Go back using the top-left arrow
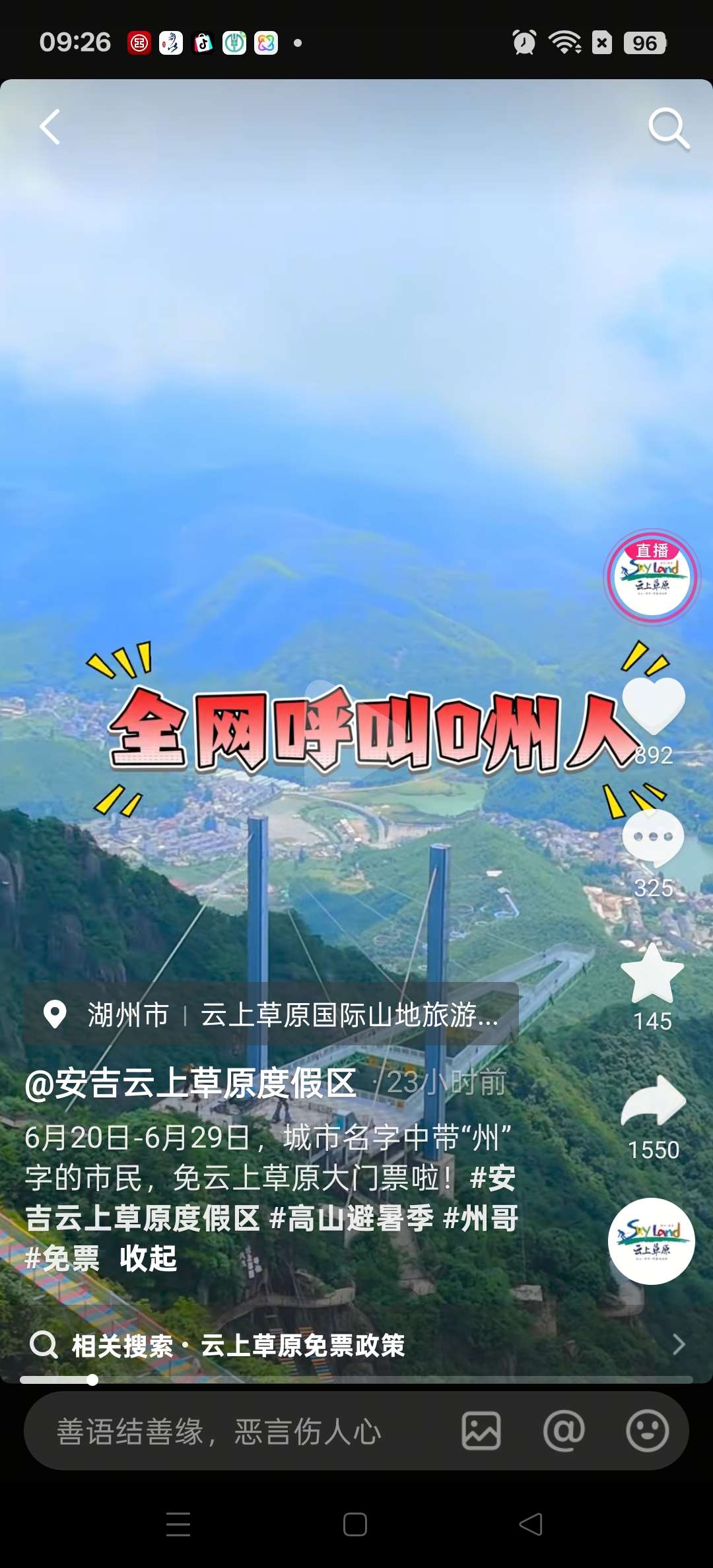The height and width of the screenshot is (1568, 713). [50, 127]
